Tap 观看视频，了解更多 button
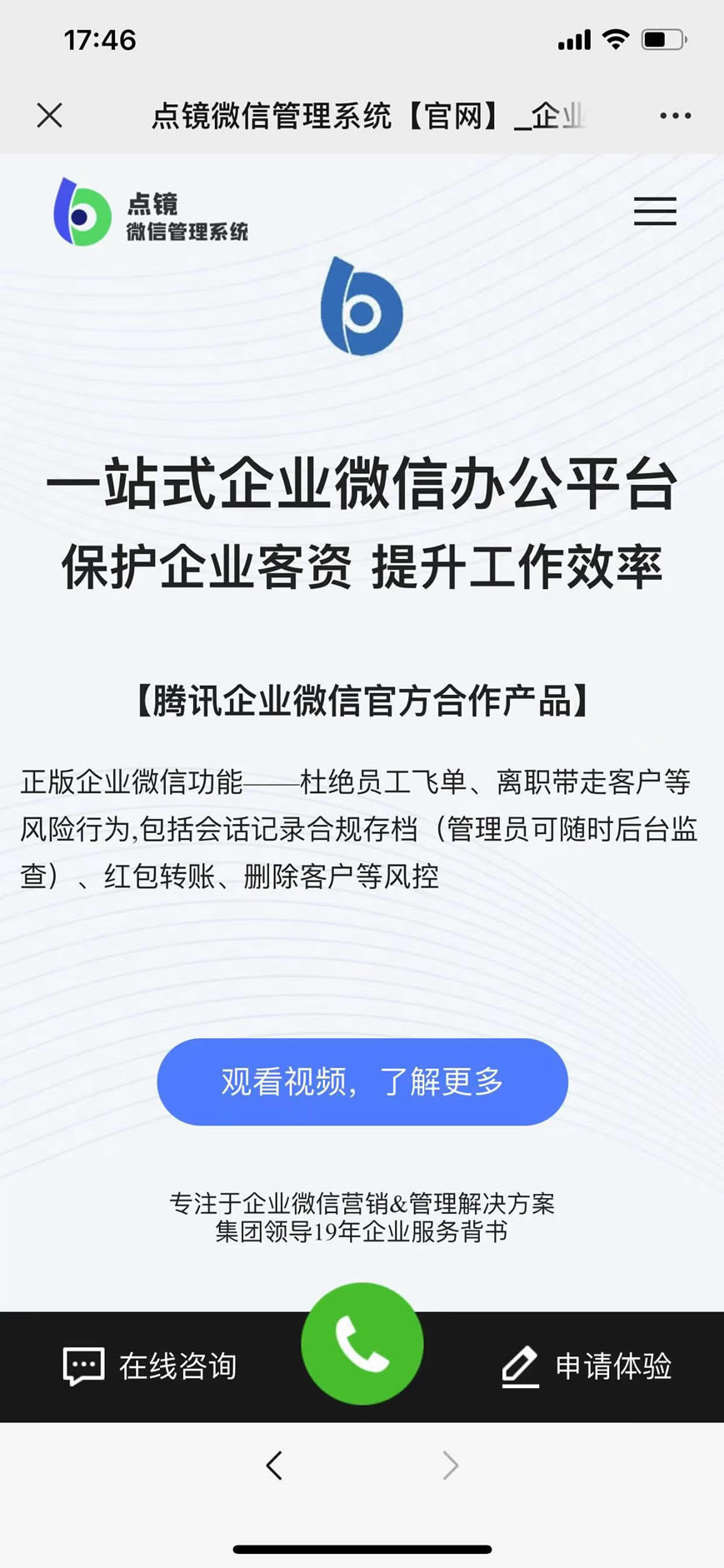This screenshot has height=1568, width=724. point(362,1081)
